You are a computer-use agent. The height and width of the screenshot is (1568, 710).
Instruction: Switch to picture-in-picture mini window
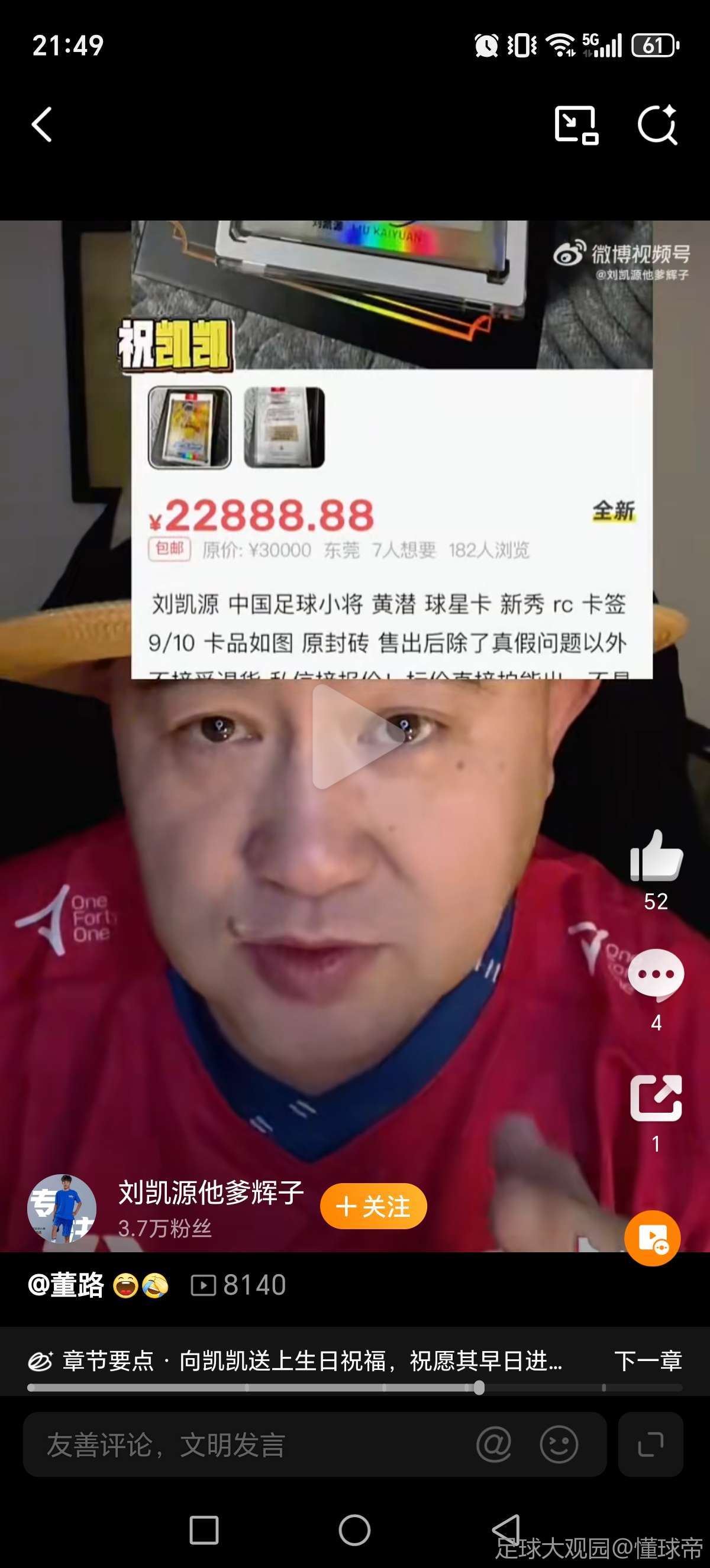[576, 125]
